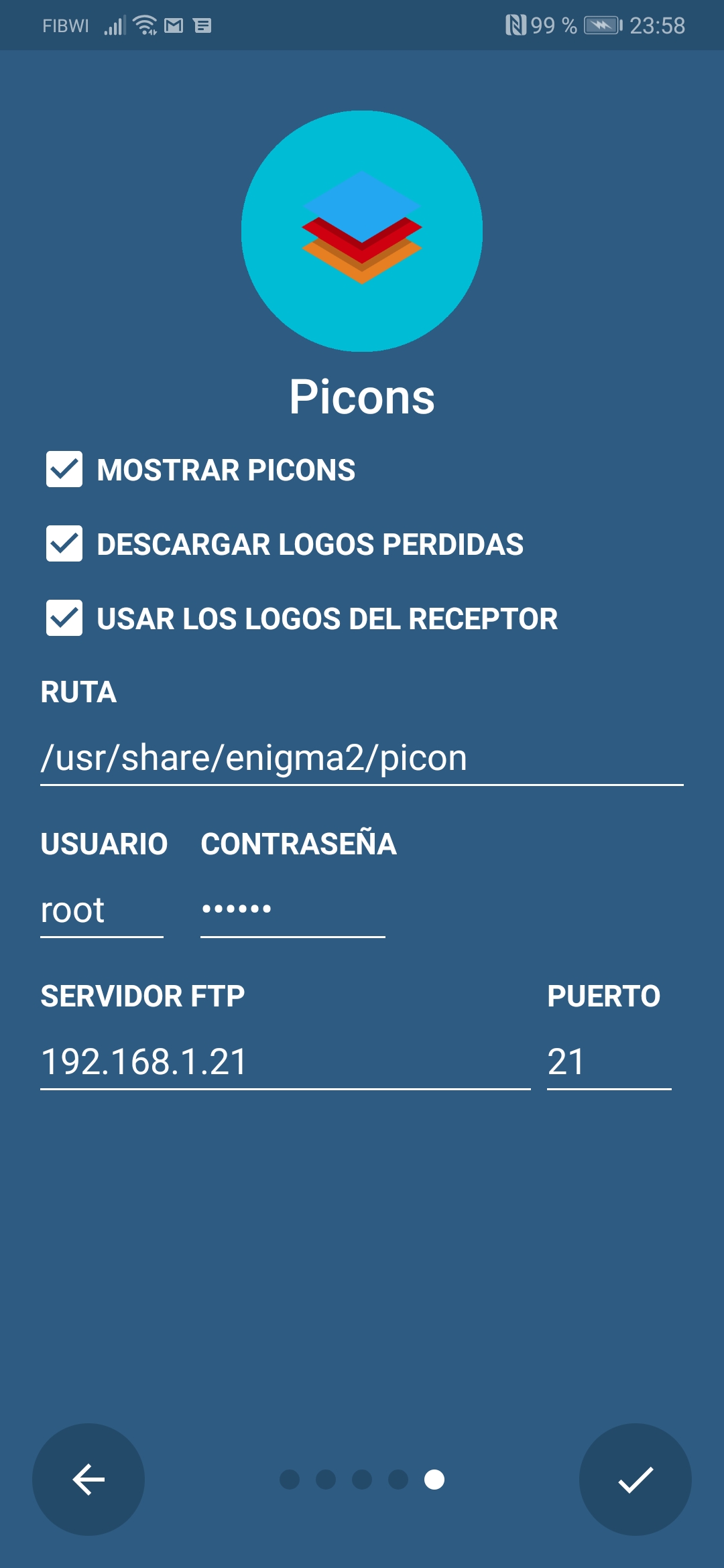Edit the Ruta path field
The width and height of the screenshot is (724, 1568).
click(x=361, y=759)
